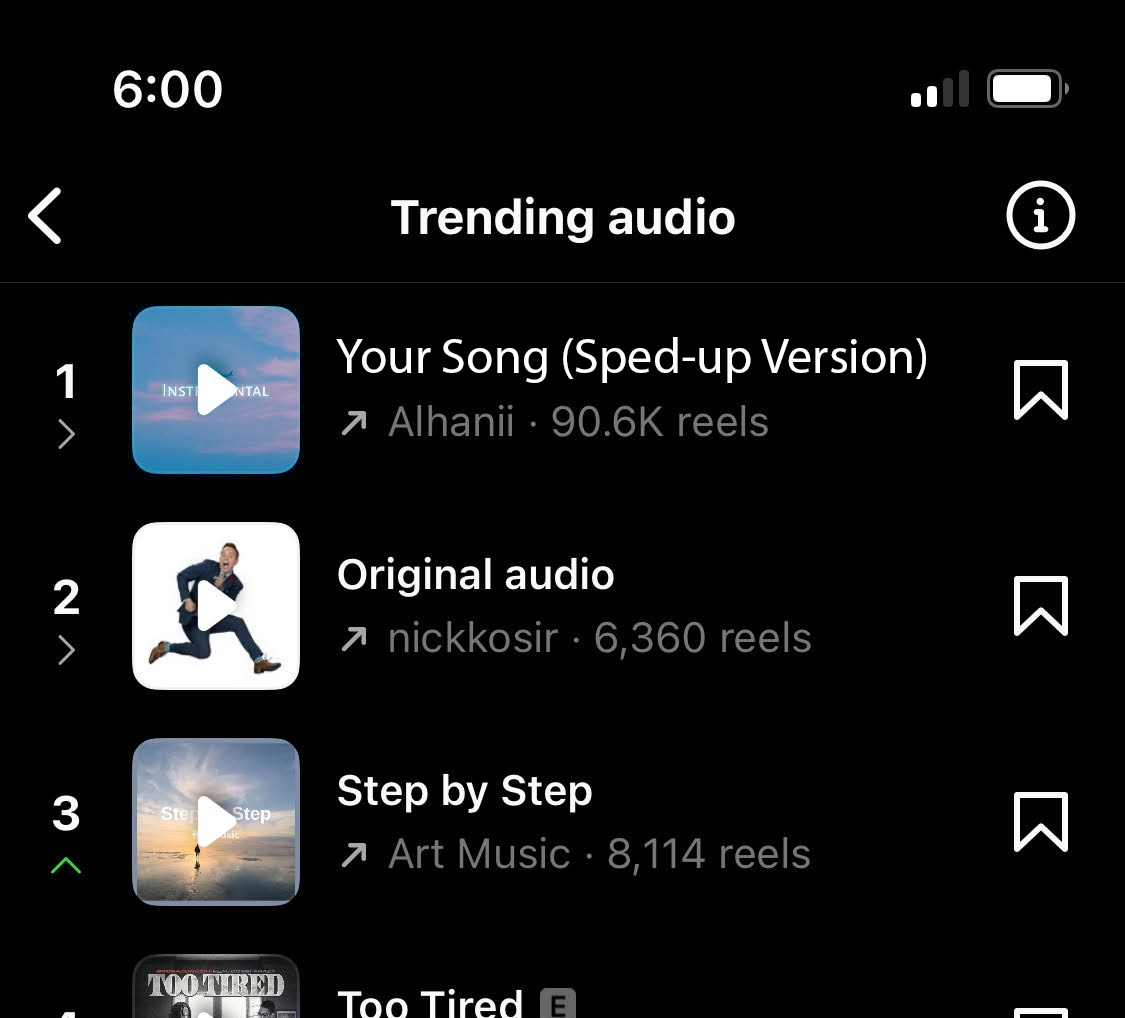Play Step by Step preview
Screen dimensions: 1125x1018
(216, 822)
